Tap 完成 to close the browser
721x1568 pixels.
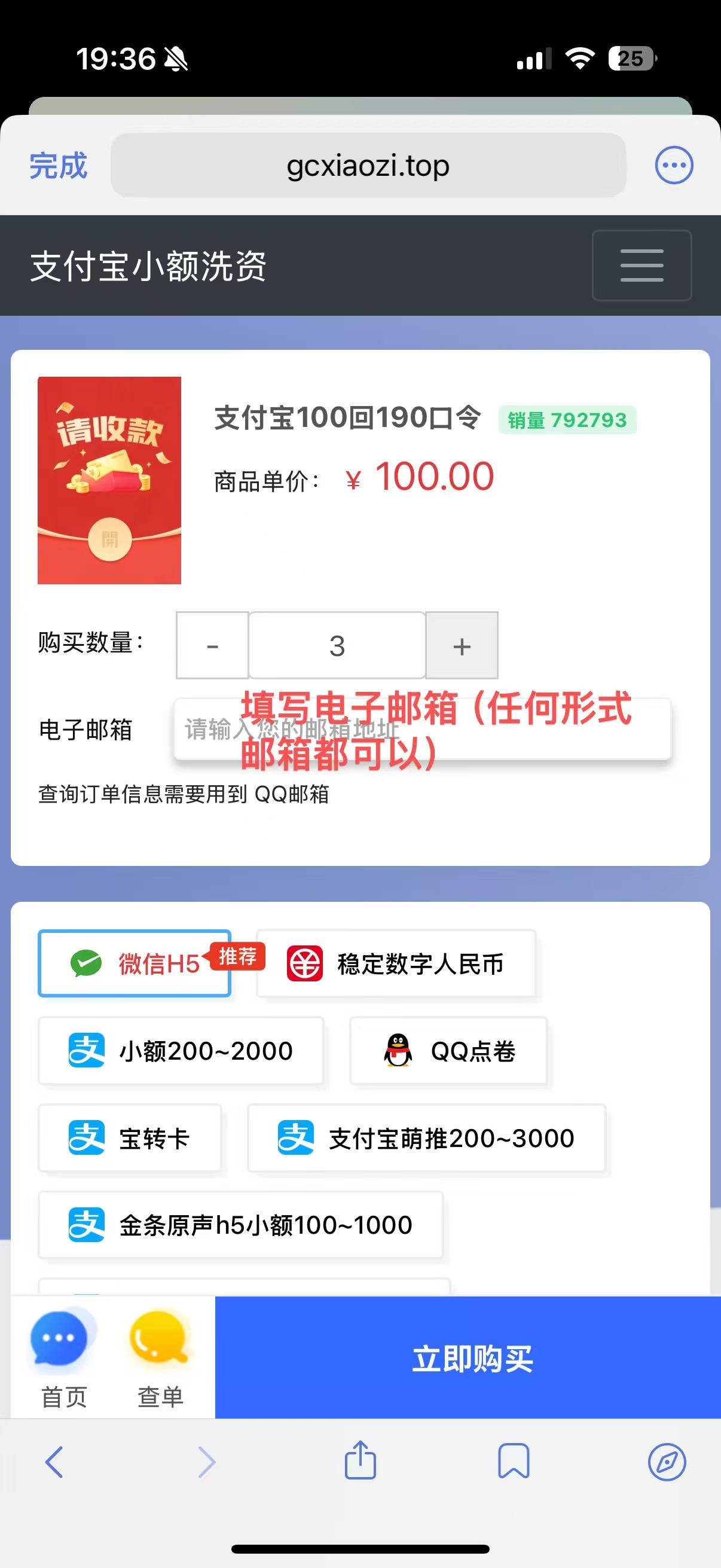(59, 166)
